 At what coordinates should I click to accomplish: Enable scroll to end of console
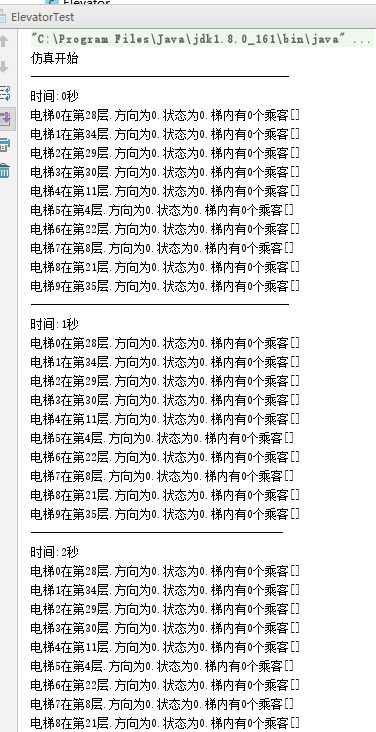click(x=6, y=119)
